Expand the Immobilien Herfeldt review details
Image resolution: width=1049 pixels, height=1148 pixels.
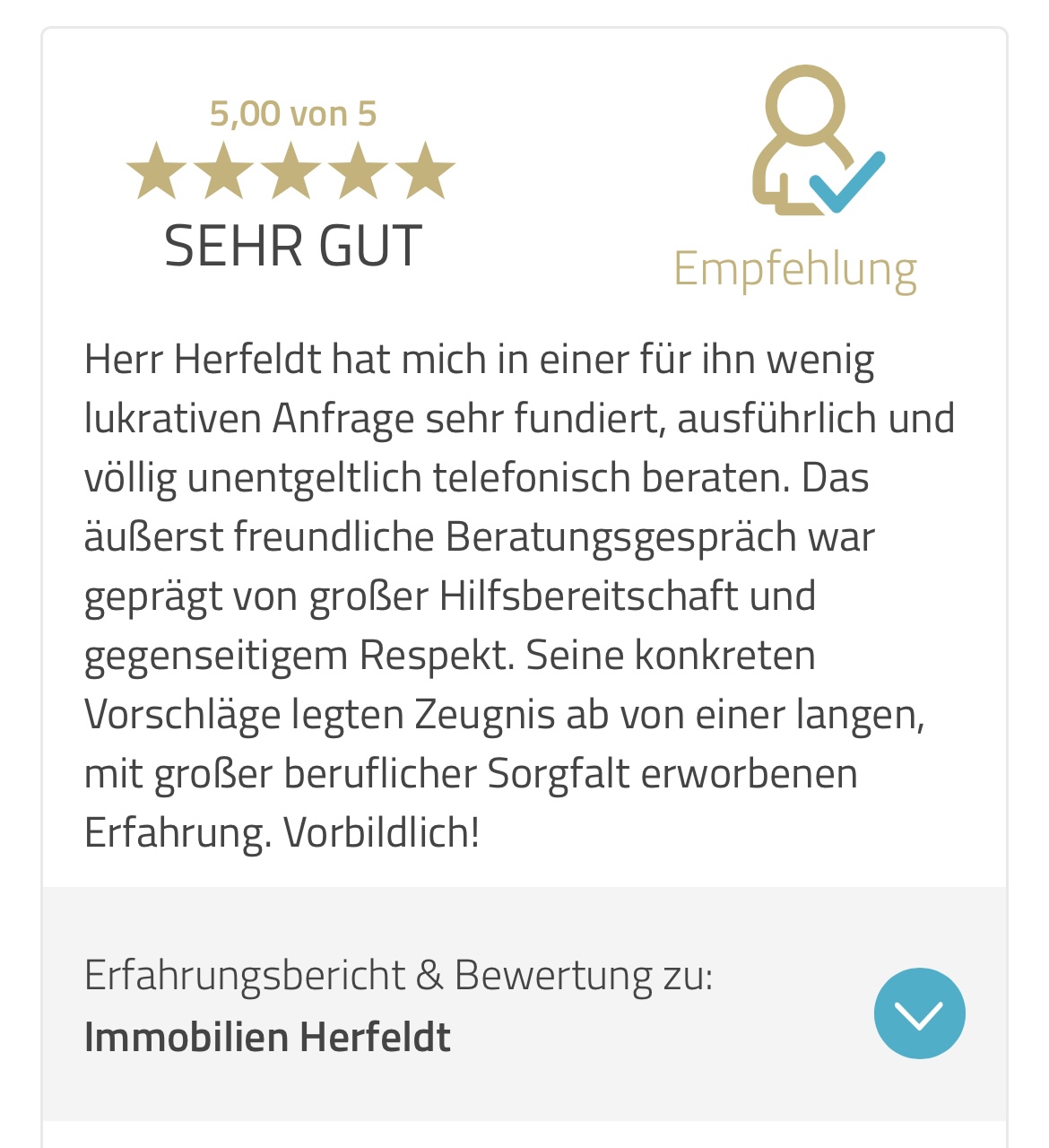click(x=919, y=1013)
